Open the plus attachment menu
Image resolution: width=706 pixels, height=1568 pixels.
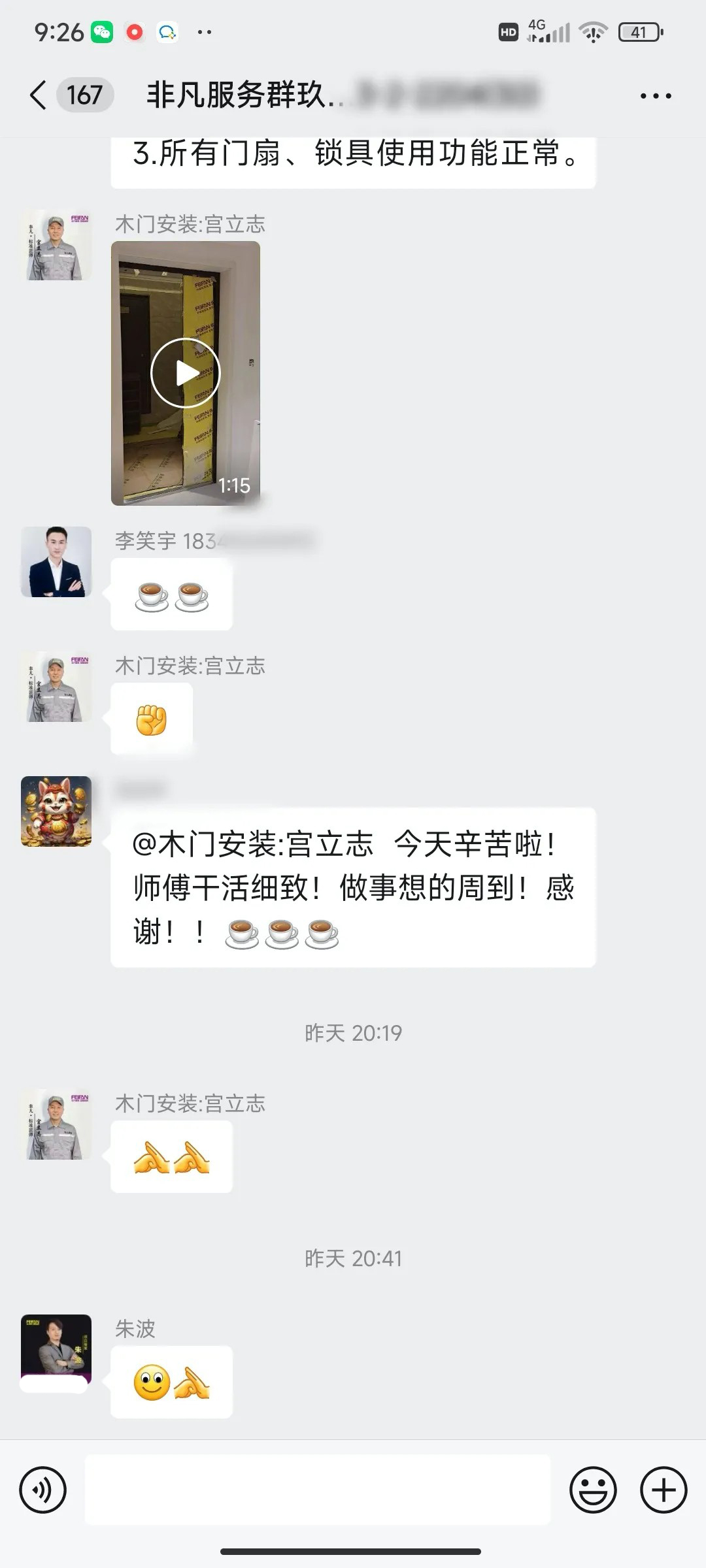tap(664, 1490)
